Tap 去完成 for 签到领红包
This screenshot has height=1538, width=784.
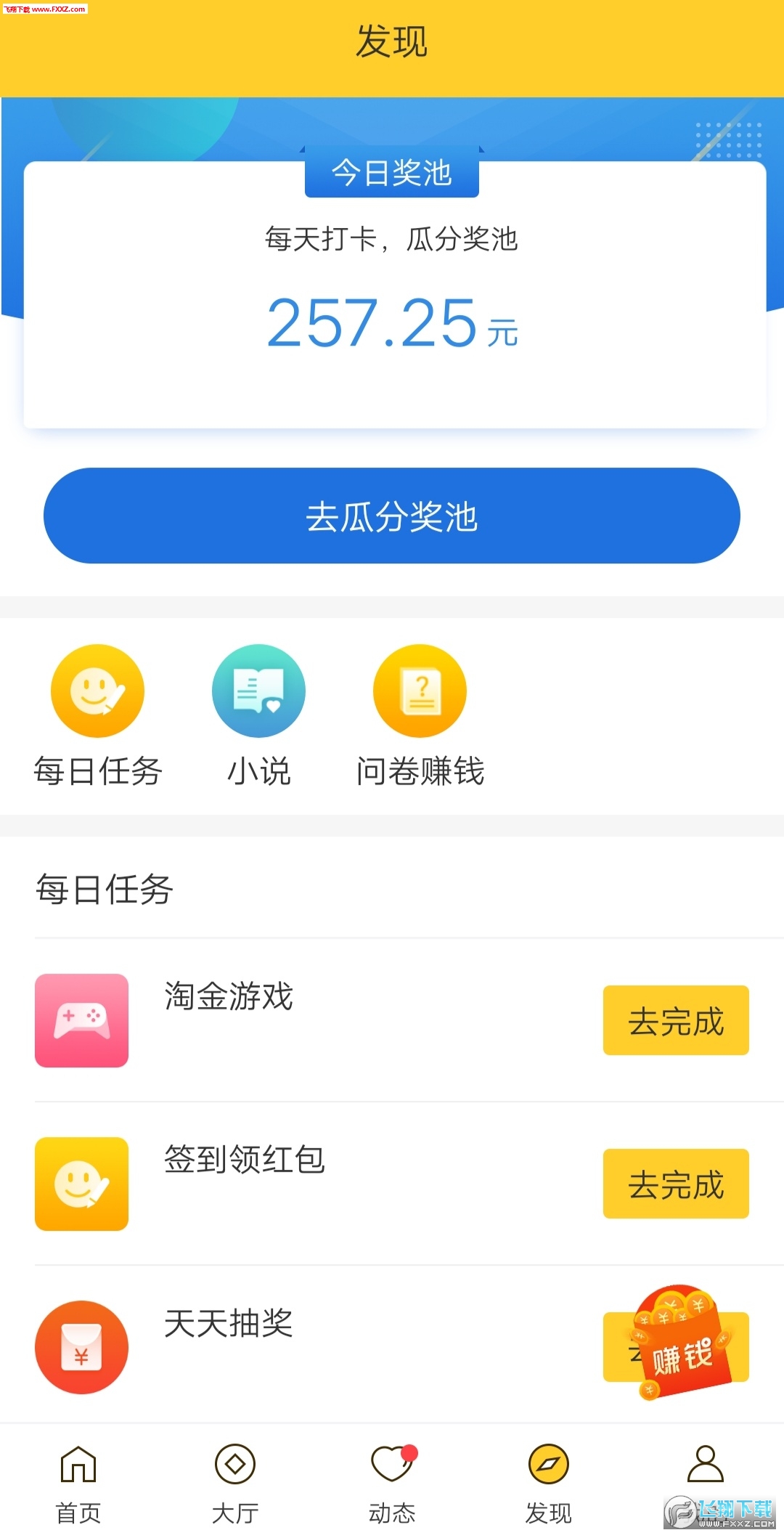[x=675, y=1184]
